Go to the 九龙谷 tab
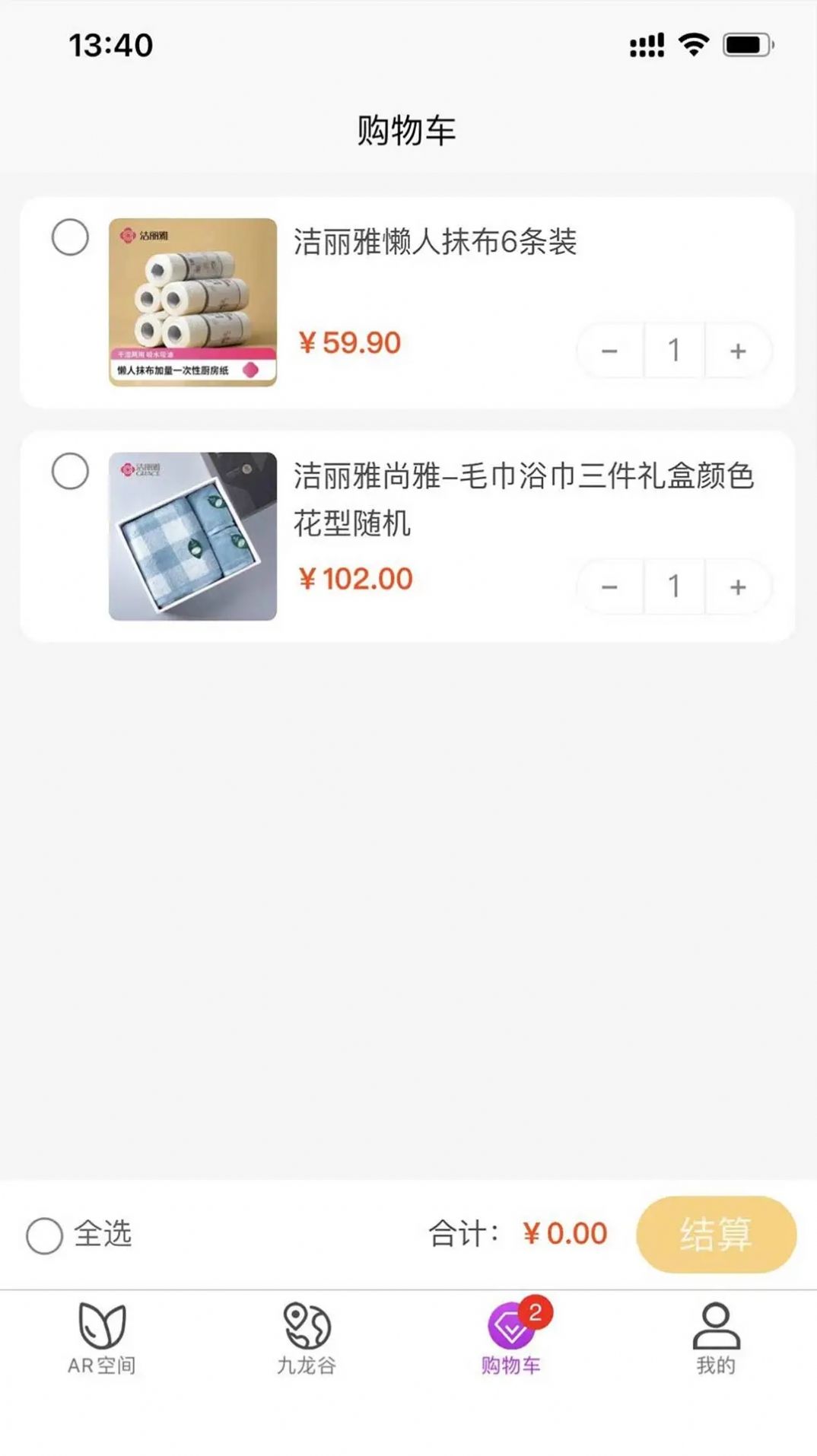 coord(307,1339)
